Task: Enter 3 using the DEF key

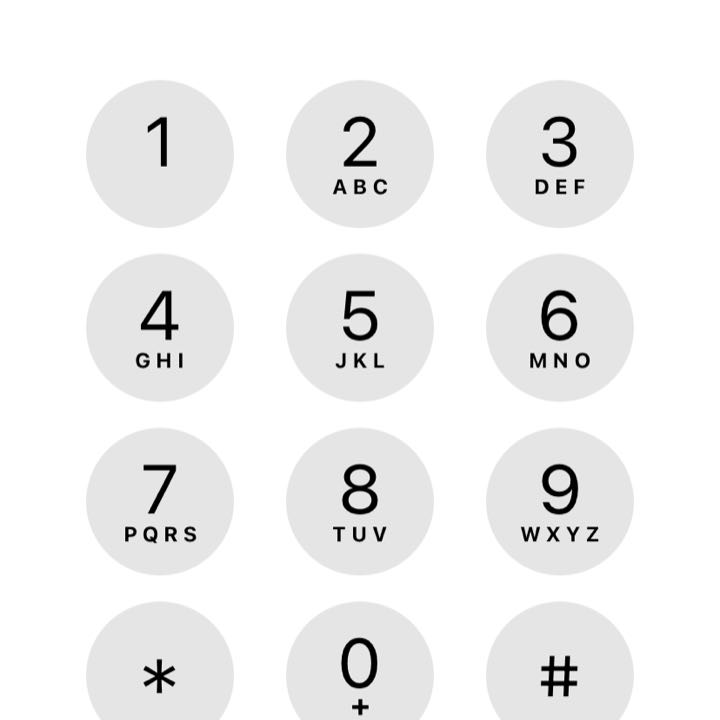Action: tap(560, 154)
